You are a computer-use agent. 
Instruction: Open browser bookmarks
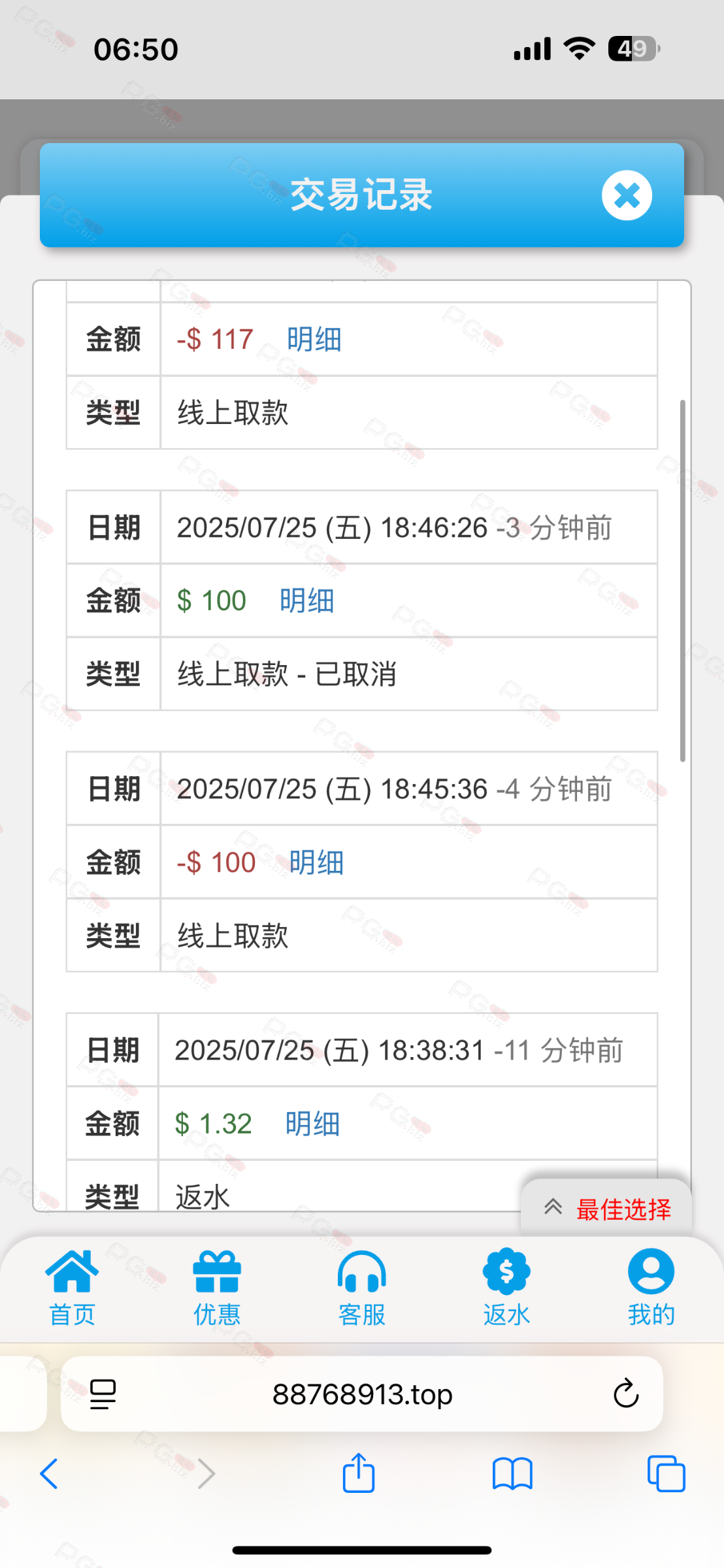tap(512, 1474)
